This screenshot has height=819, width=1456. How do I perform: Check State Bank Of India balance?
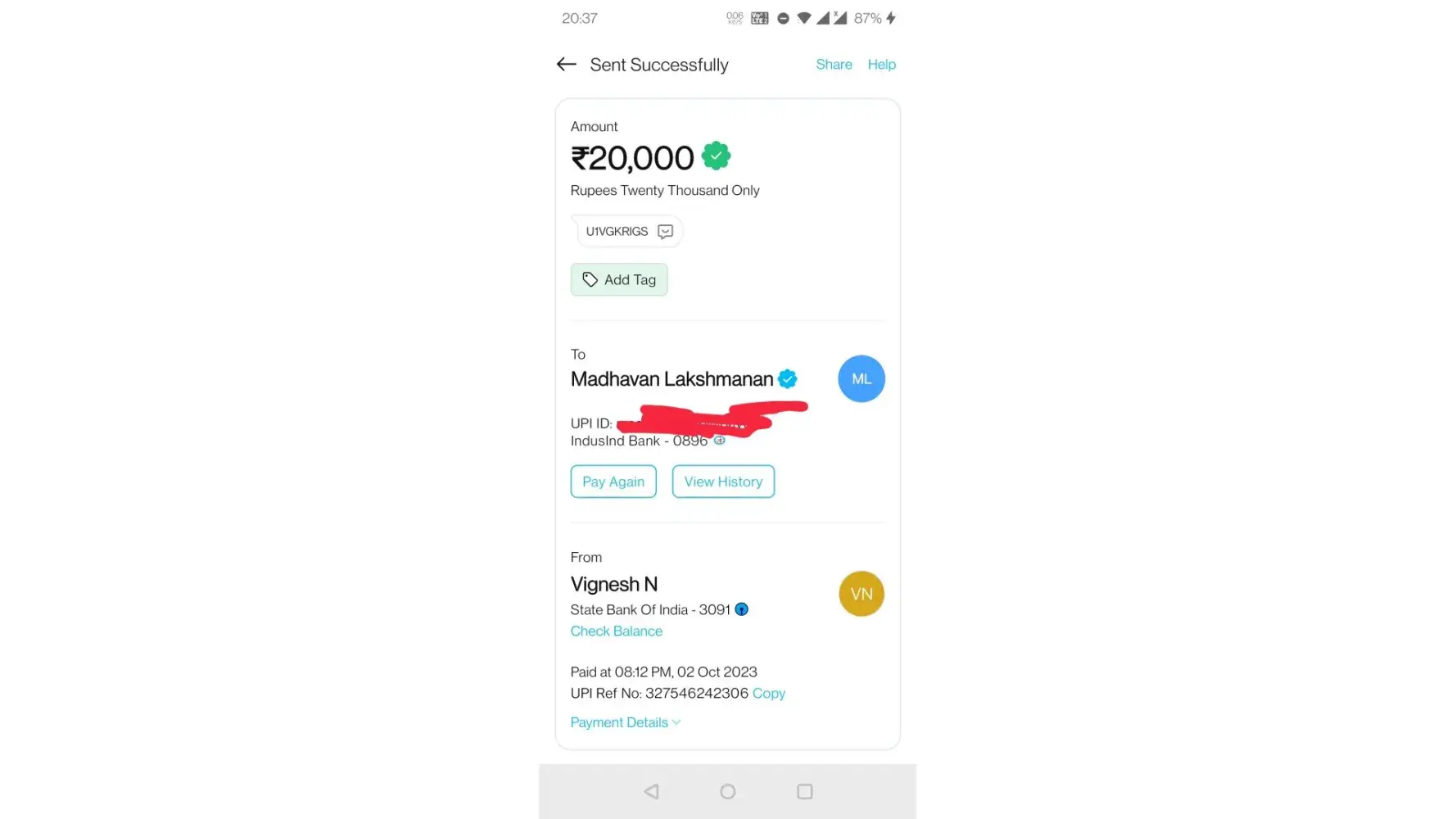[x=616, y=631]
